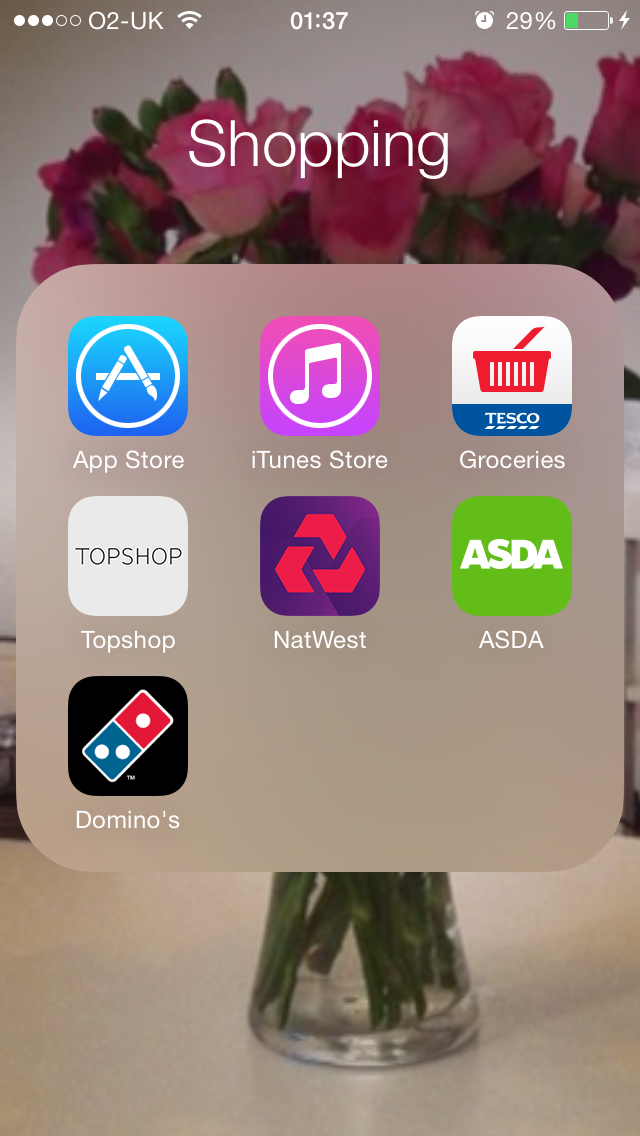
Task: Open the ASDA app
Action: 512,556
